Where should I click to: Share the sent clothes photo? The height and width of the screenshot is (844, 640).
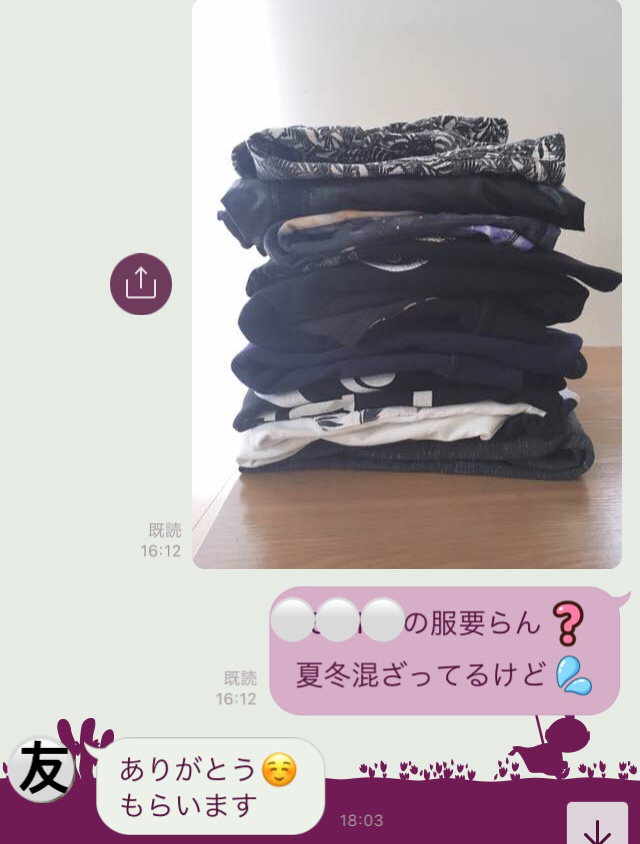(141, 284)
